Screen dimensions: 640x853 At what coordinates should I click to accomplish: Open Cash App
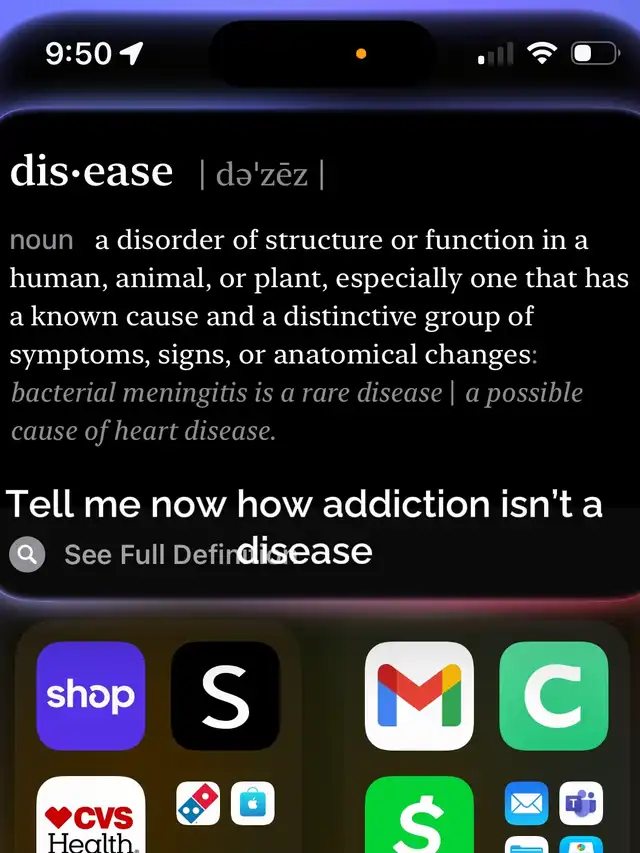(x=419, y=815)
